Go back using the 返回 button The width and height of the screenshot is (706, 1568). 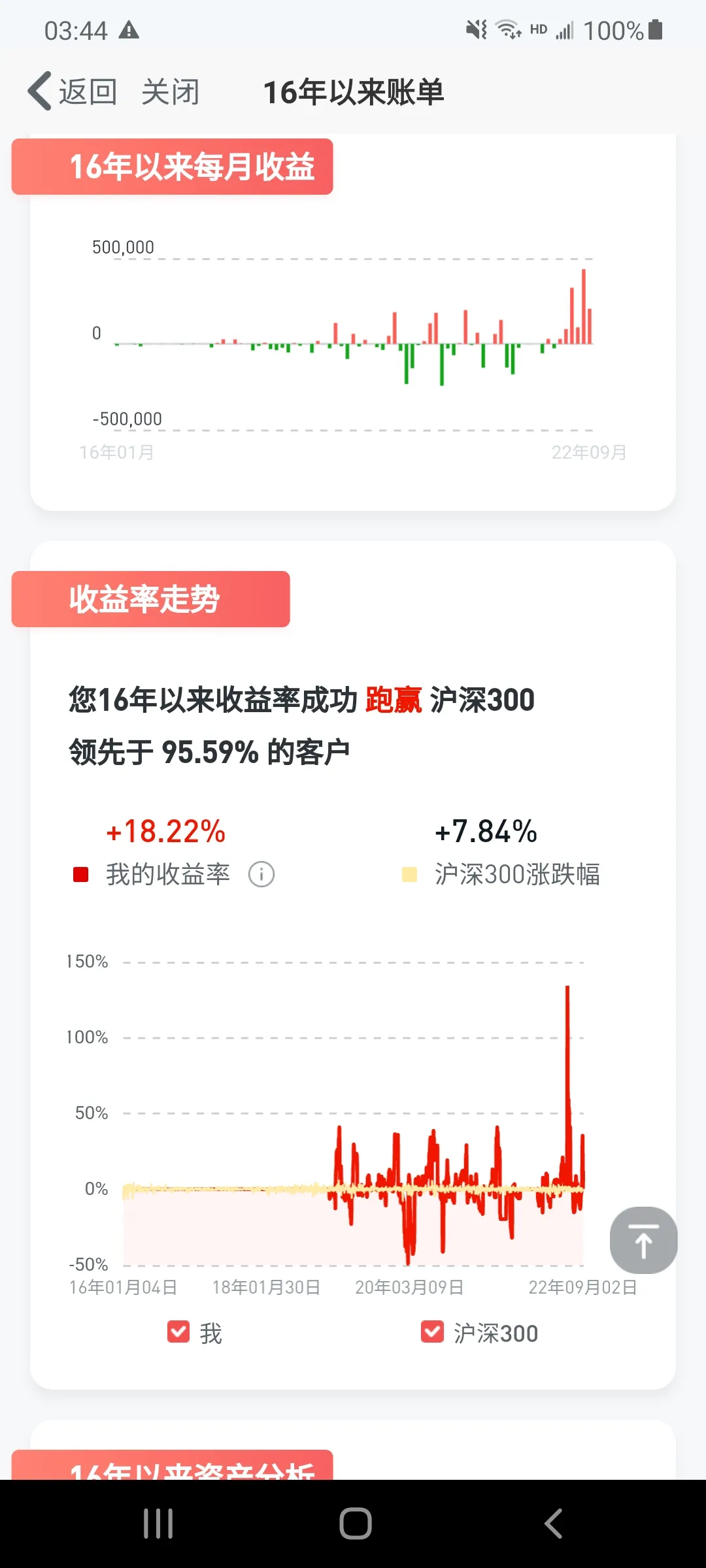click(73, 91)
